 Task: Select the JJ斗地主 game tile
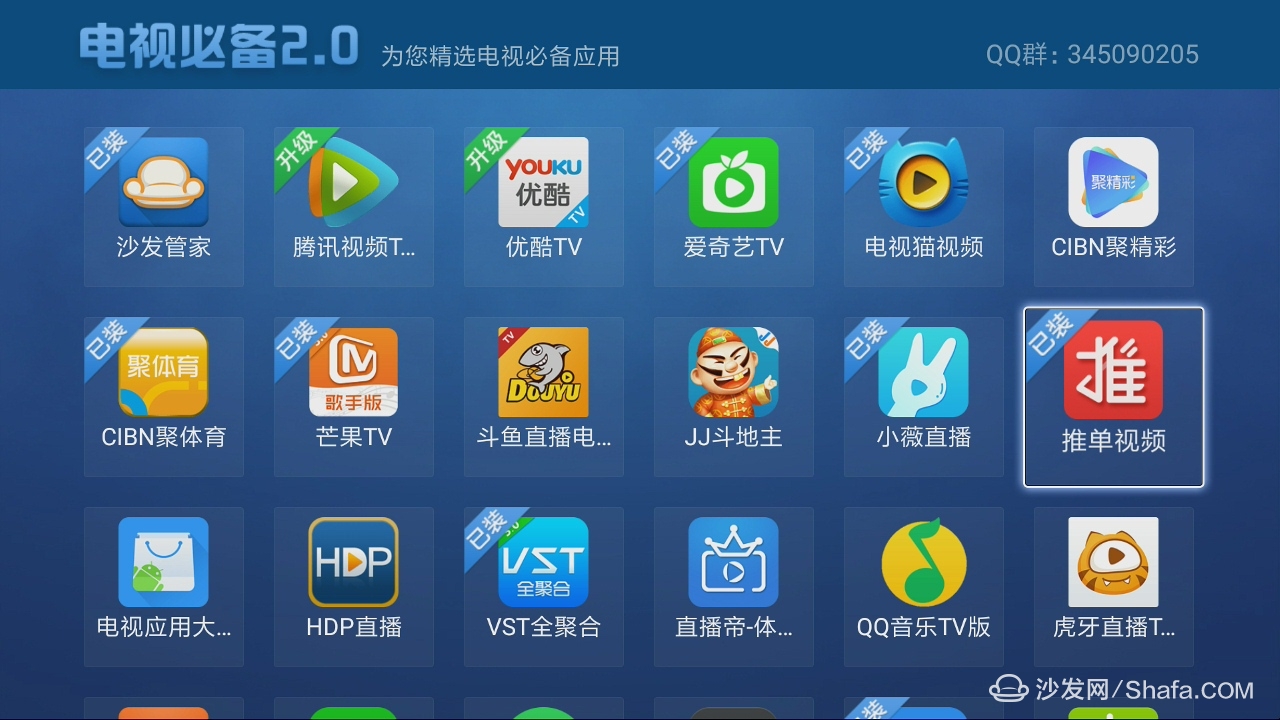pyautogui.click(x=733, y=396)
